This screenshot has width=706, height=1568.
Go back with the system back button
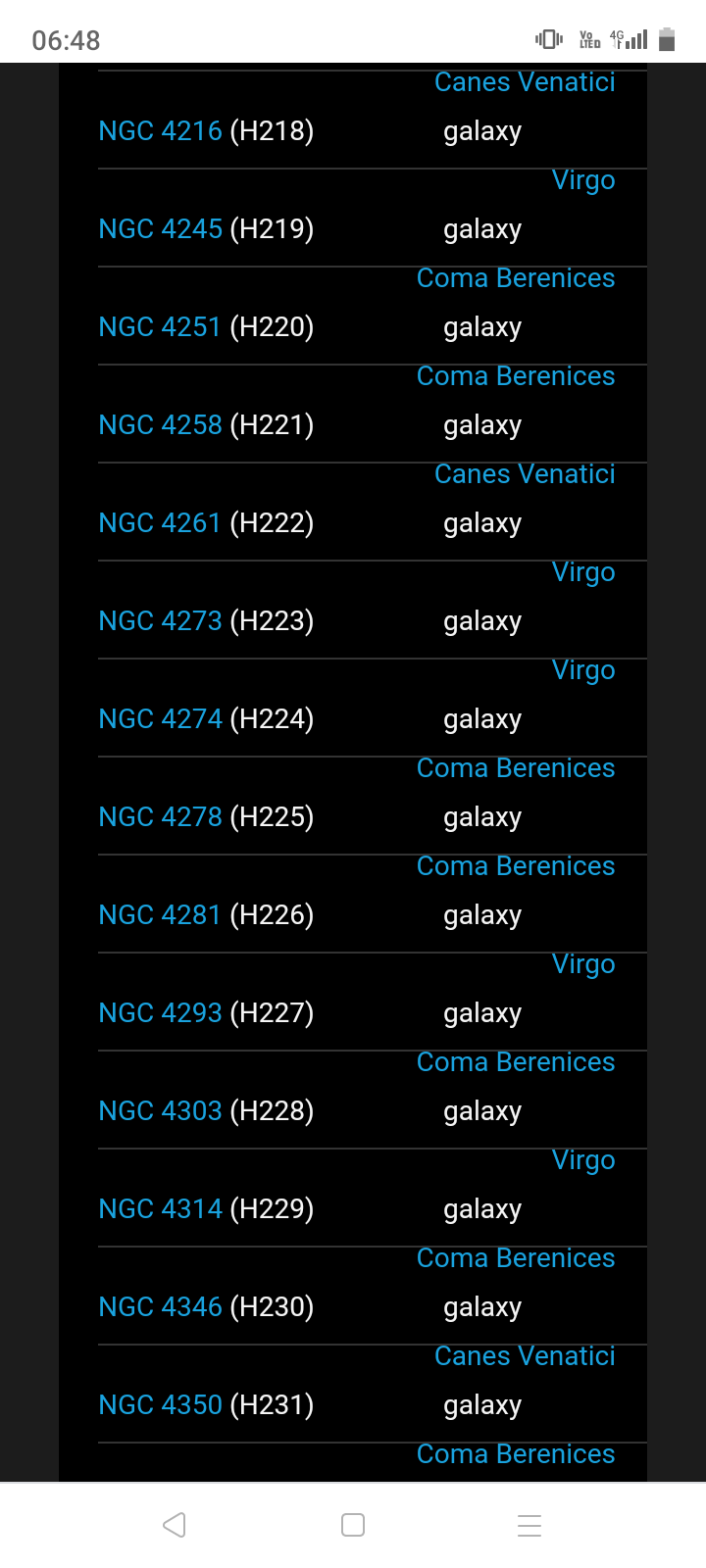(x=175, y=1525)
